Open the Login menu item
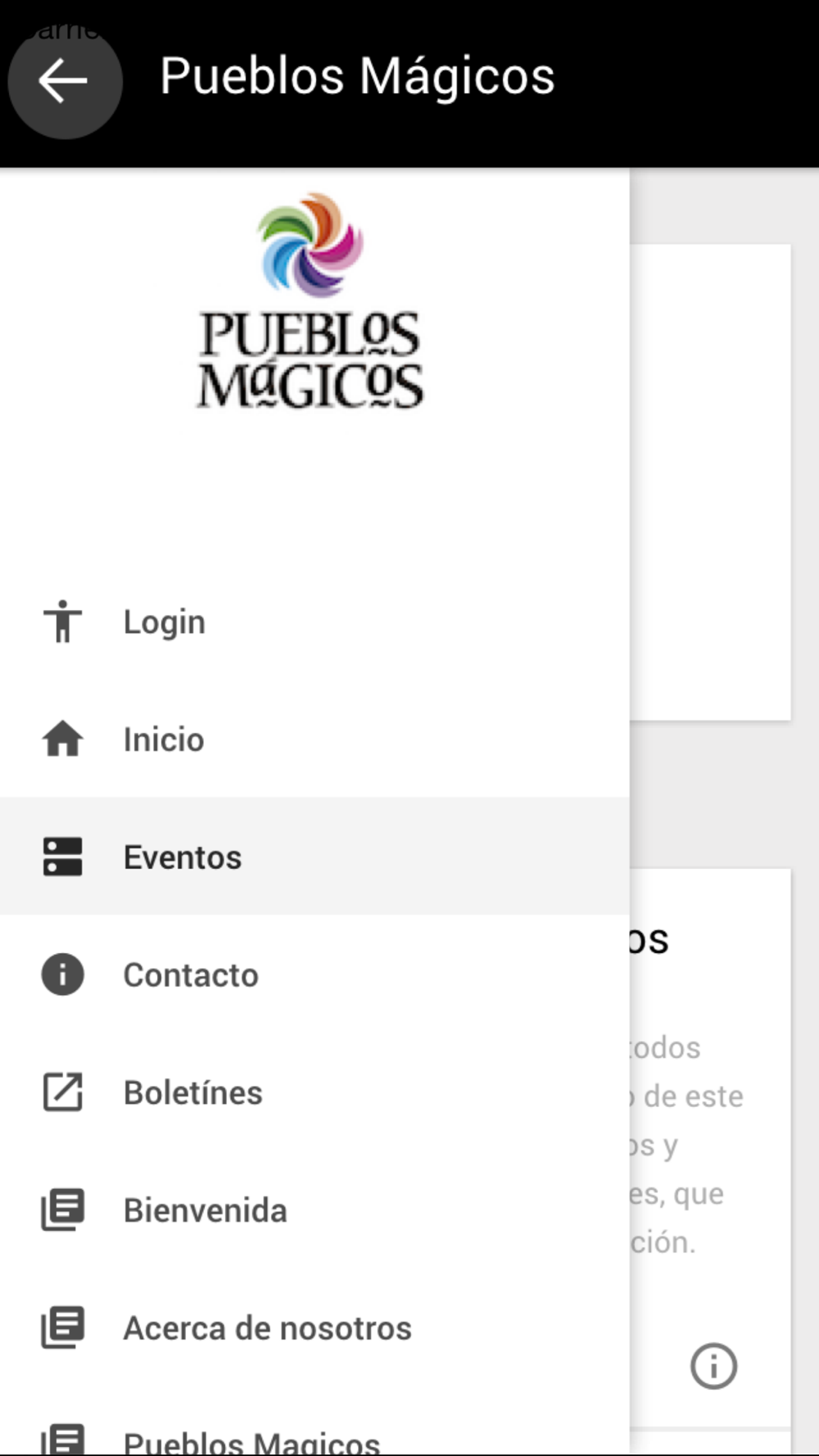This screenshot has width=819, height=1456. pos(314,622)
